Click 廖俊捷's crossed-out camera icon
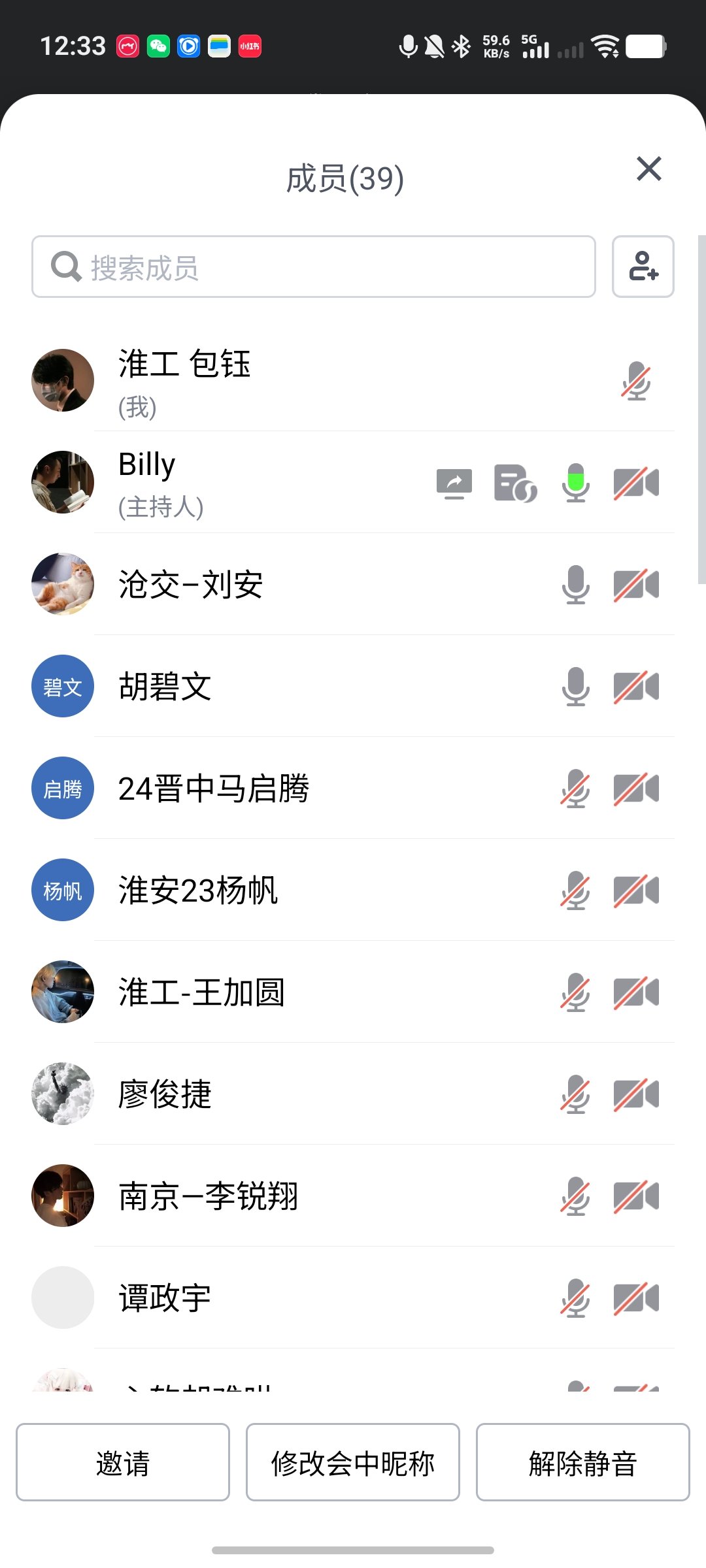This screenshot has height=1568, width=706. (636, 1094)
